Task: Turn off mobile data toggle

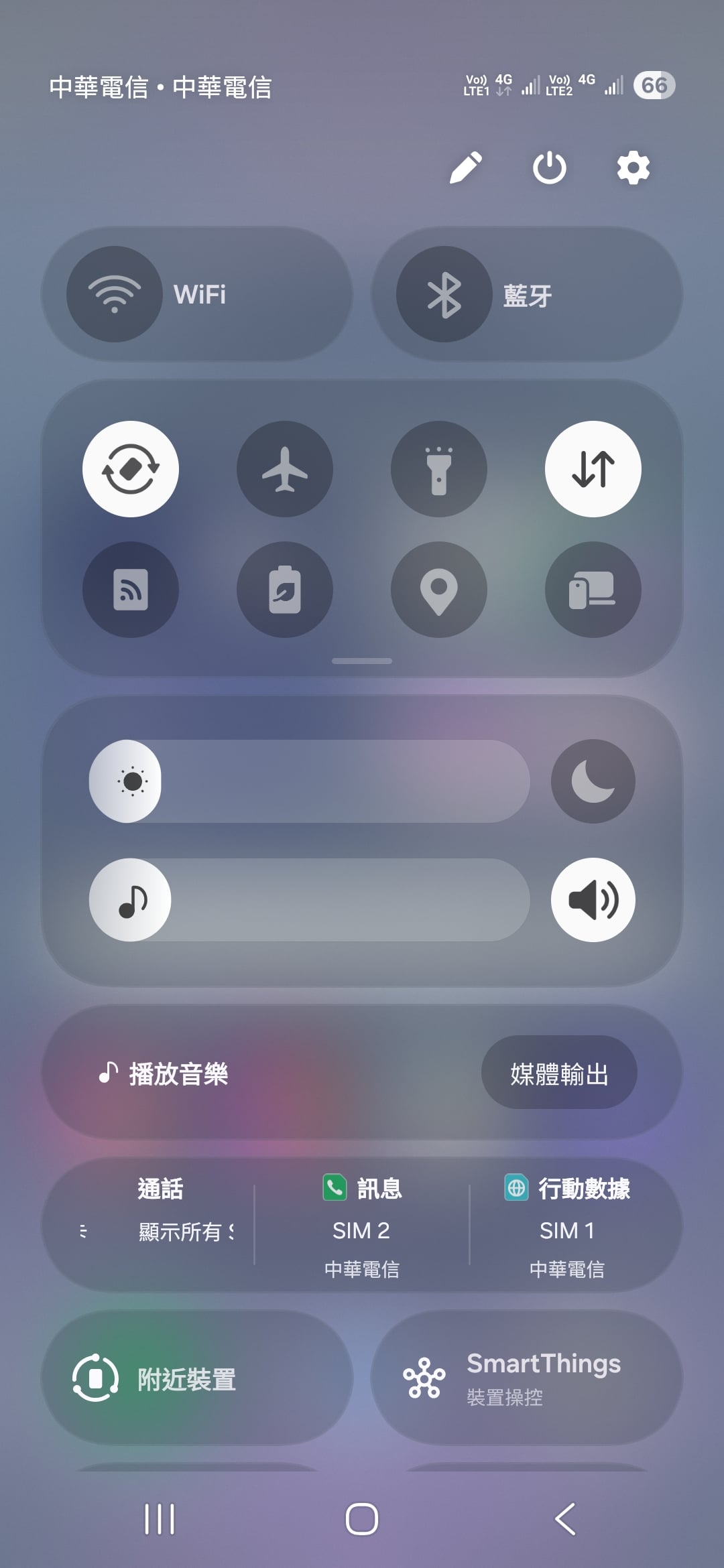Action: click(x=593, y=469)
